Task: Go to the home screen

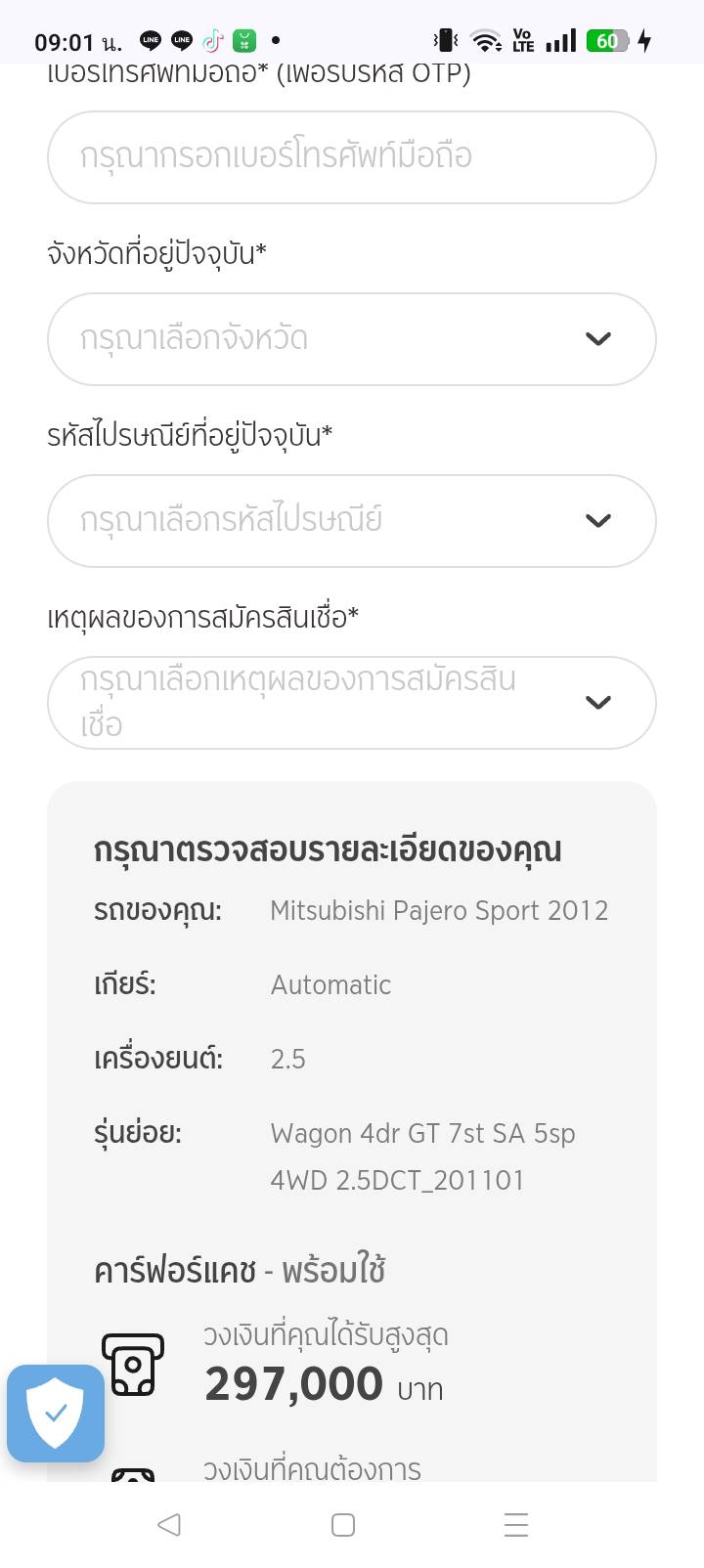Action: (343, 1524)
